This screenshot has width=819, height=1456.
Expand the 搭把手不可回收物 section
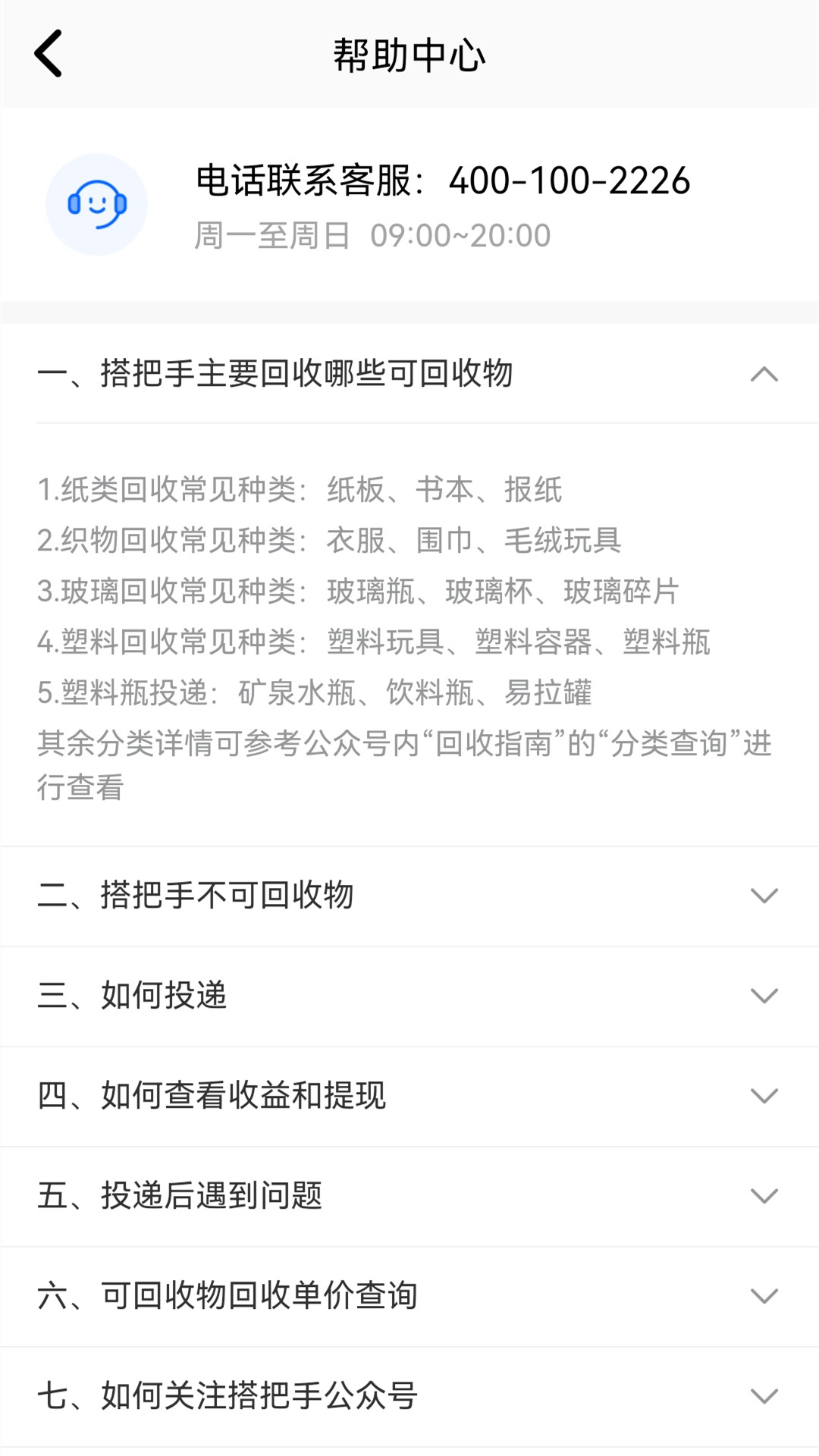(409, 896)
